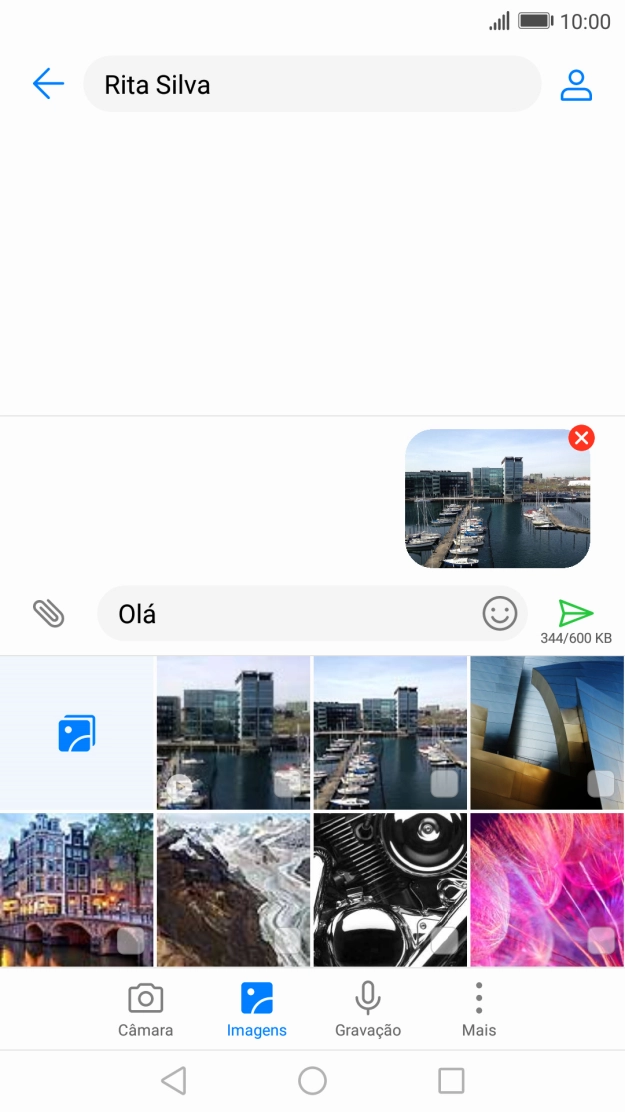This screenshot has height=1112, width=625.
Task: Select the canal houses photo
Action: (77, 889)
